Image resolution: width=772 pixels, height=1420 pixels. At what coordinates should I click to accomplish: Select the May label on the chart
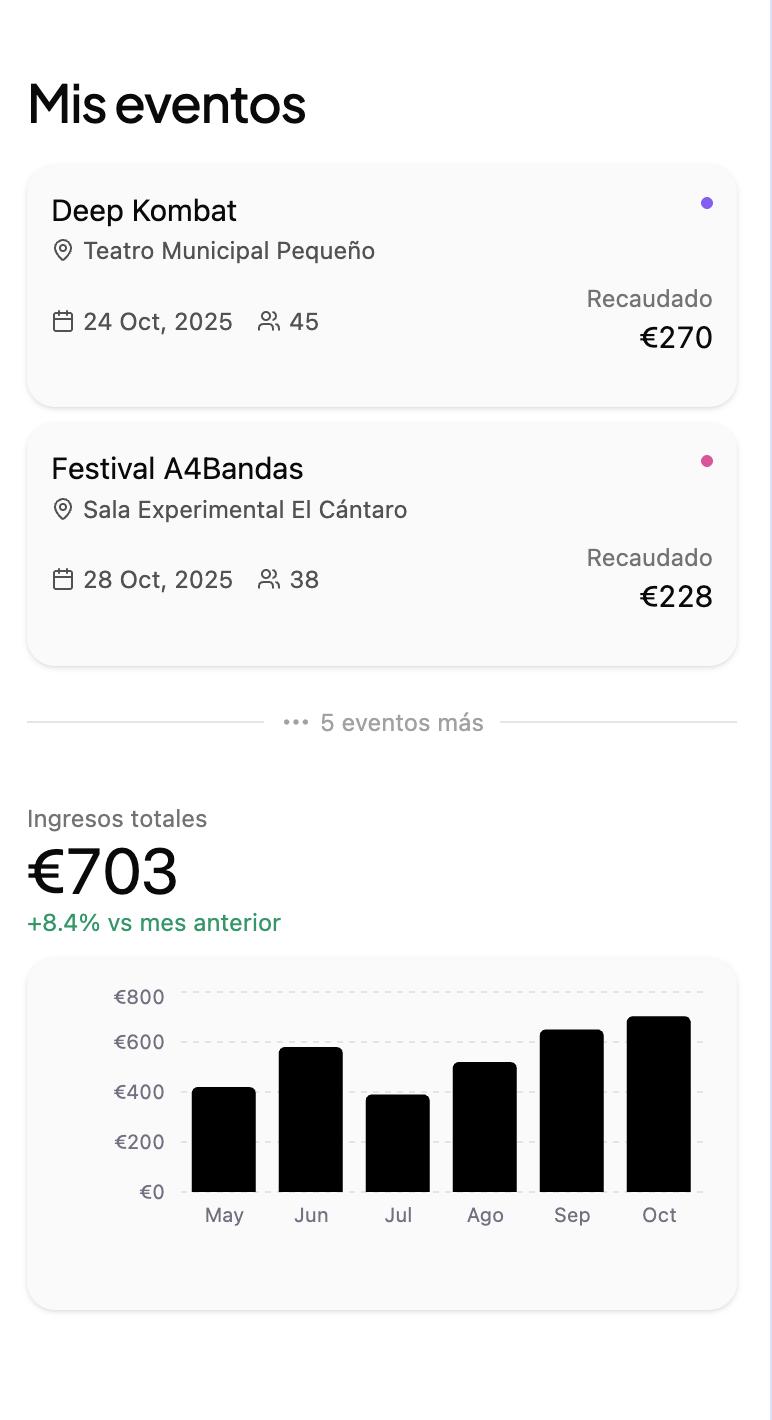click(224, 1215)
